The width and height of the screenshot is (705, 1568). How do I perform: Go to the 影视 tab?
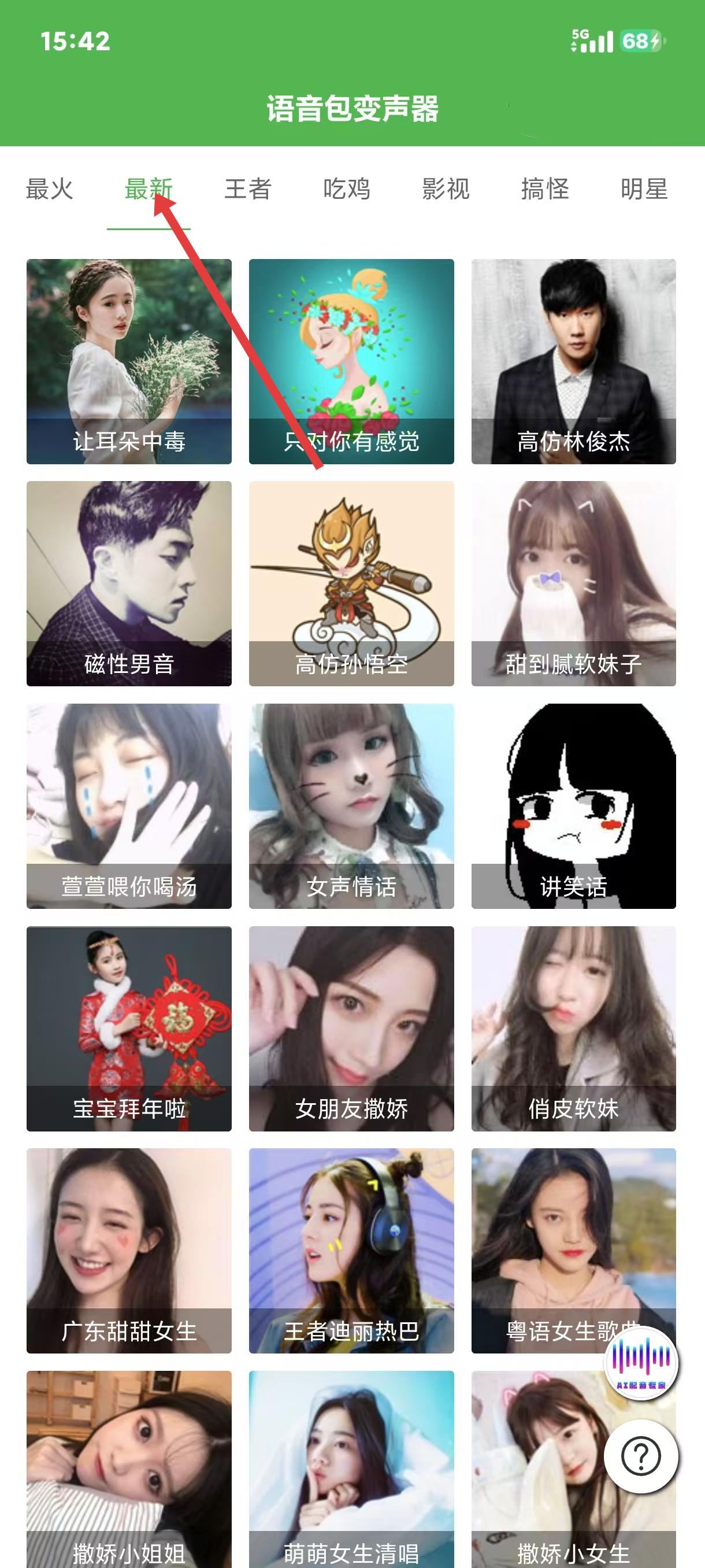point(446,189)
